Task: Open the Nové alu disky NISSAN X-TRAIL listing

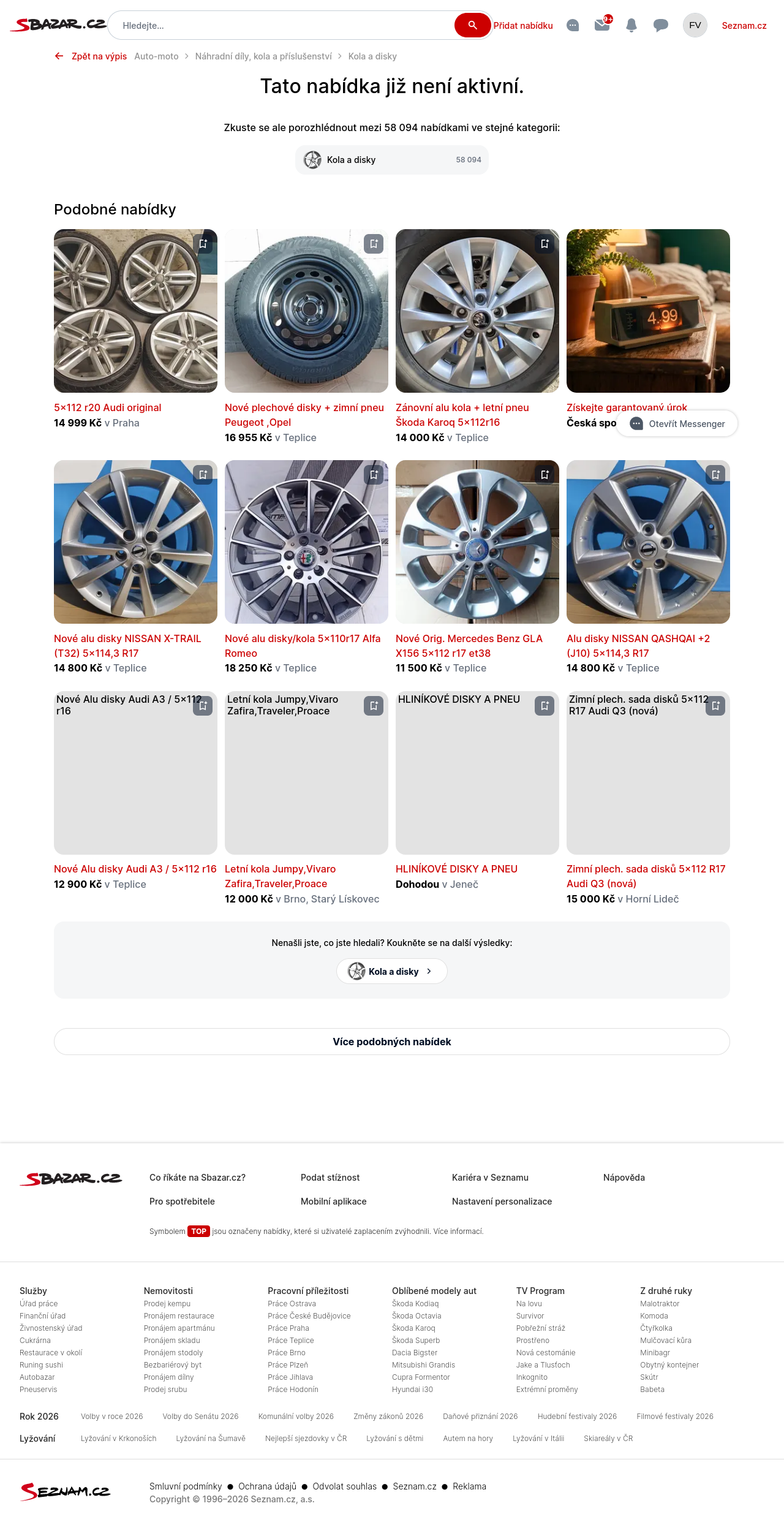Action: (x=127, y=638)
